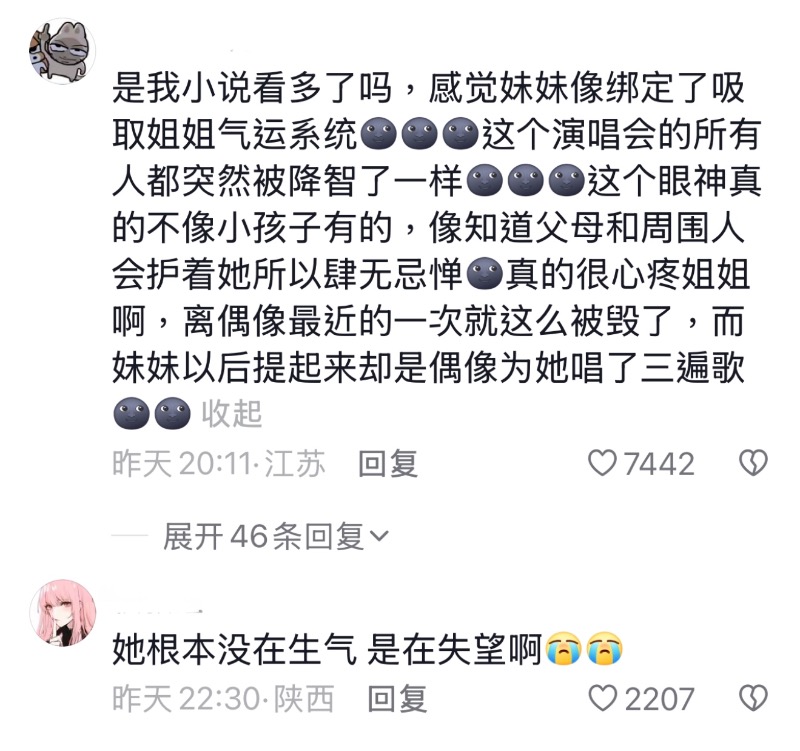Collapse the long comment via 收起
The image size is (800, 751).
(232, 413)
